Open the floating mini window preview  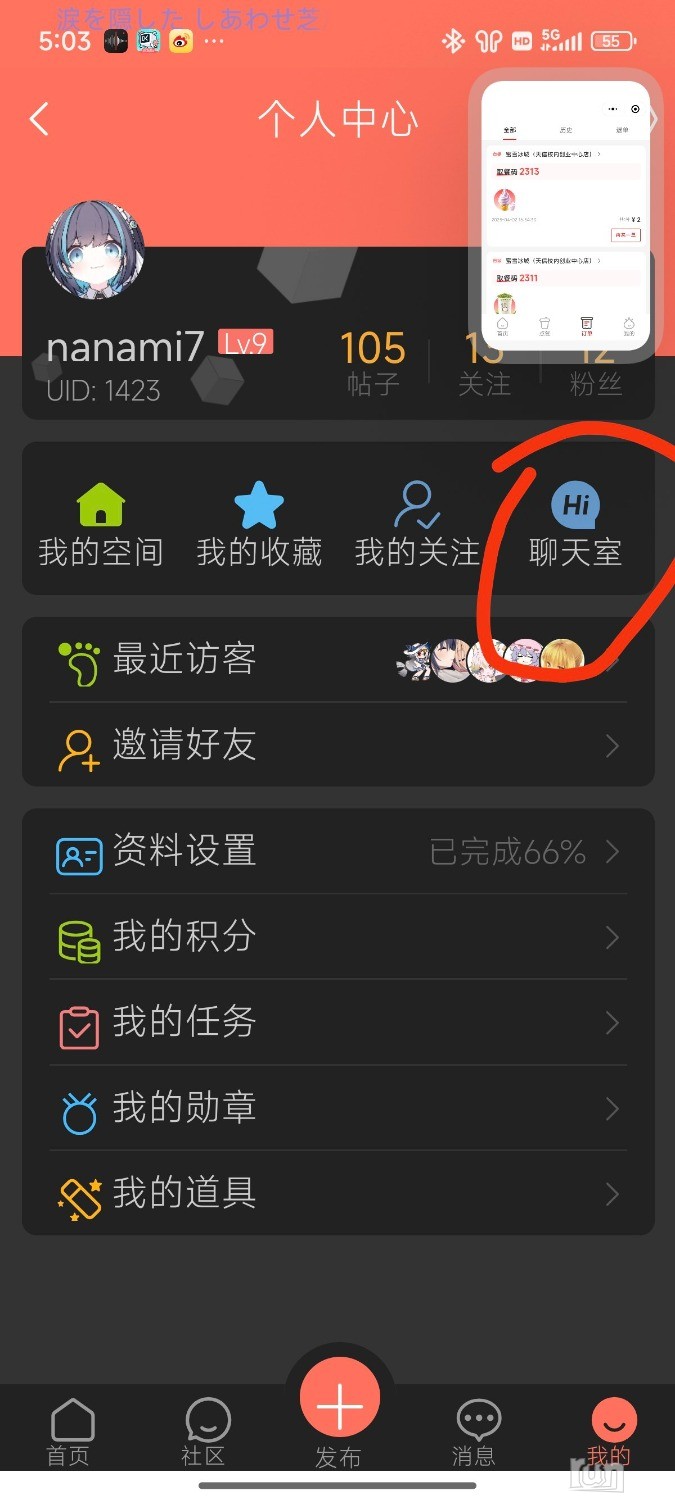coord(566,214)
